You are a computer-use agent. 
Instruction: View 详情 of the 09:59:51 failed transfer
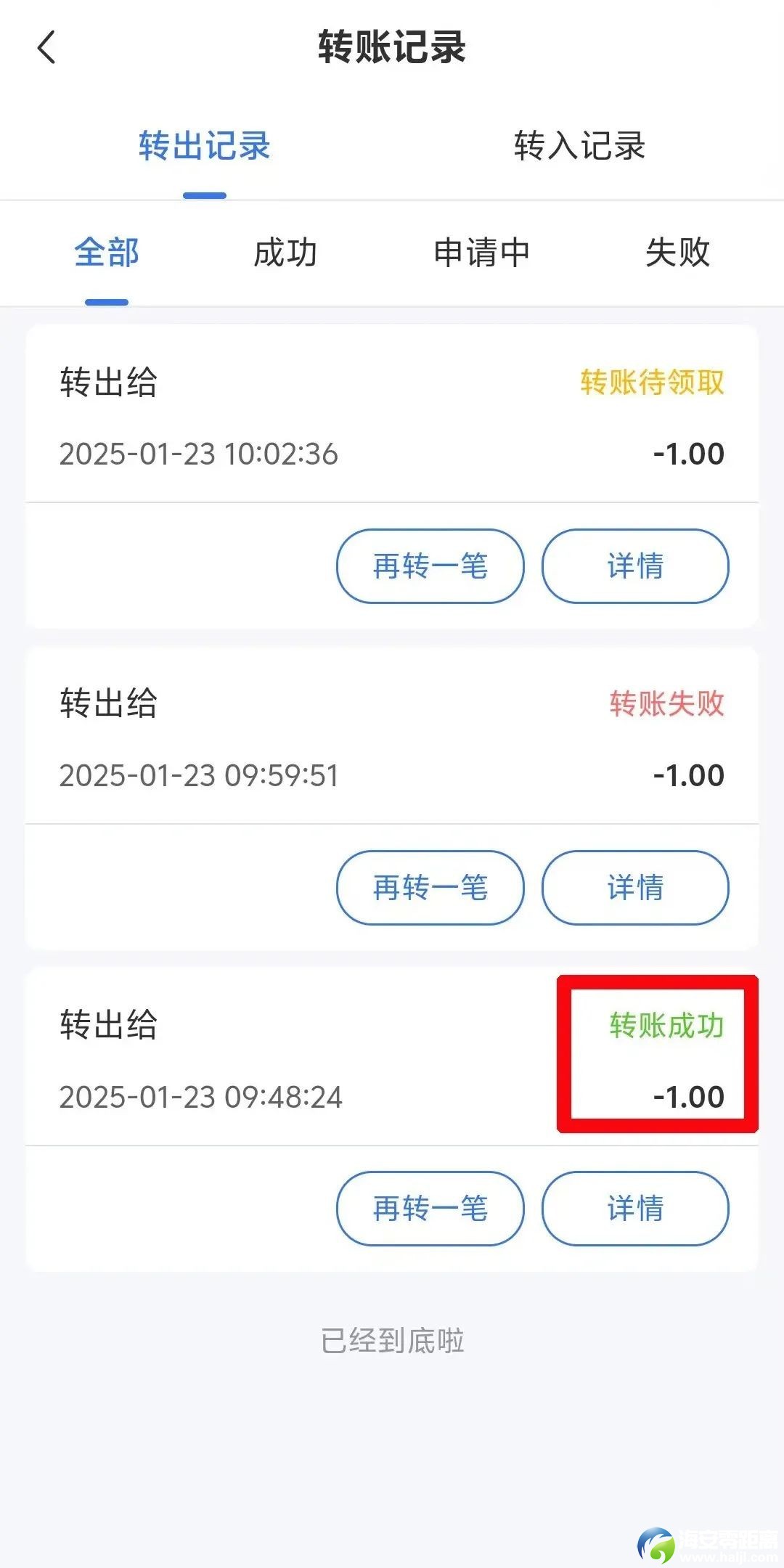click(635, 888)
